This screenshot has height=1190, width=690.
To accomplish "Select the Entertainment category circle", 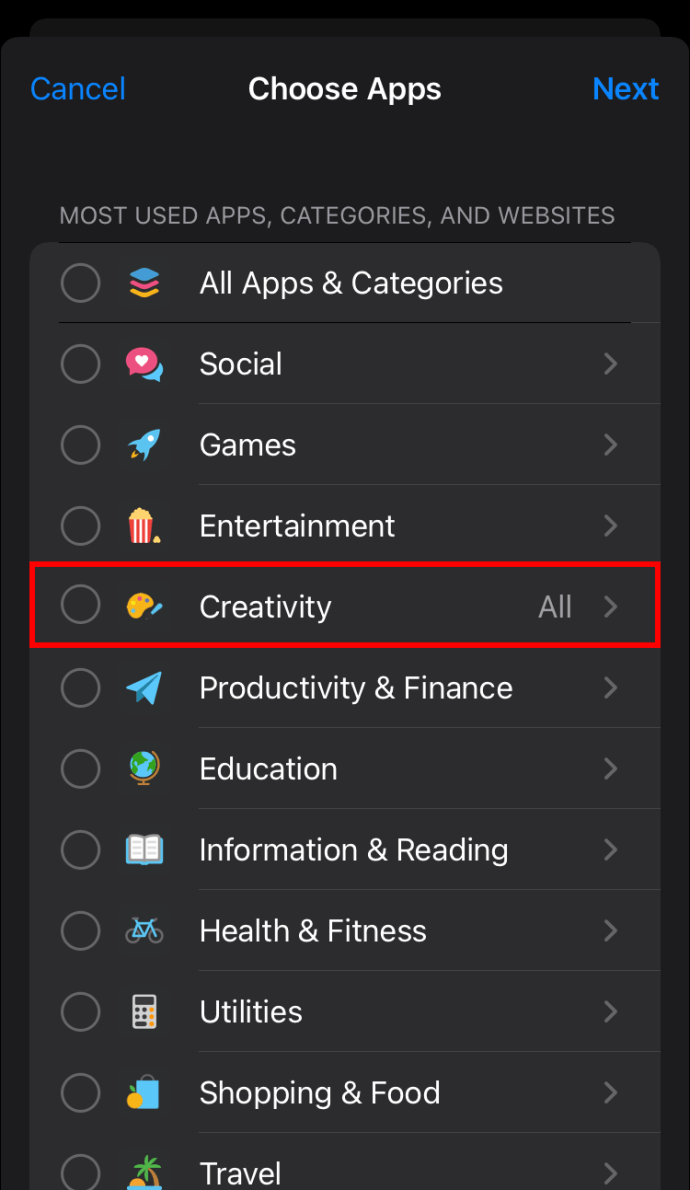I will click(80, 525).
